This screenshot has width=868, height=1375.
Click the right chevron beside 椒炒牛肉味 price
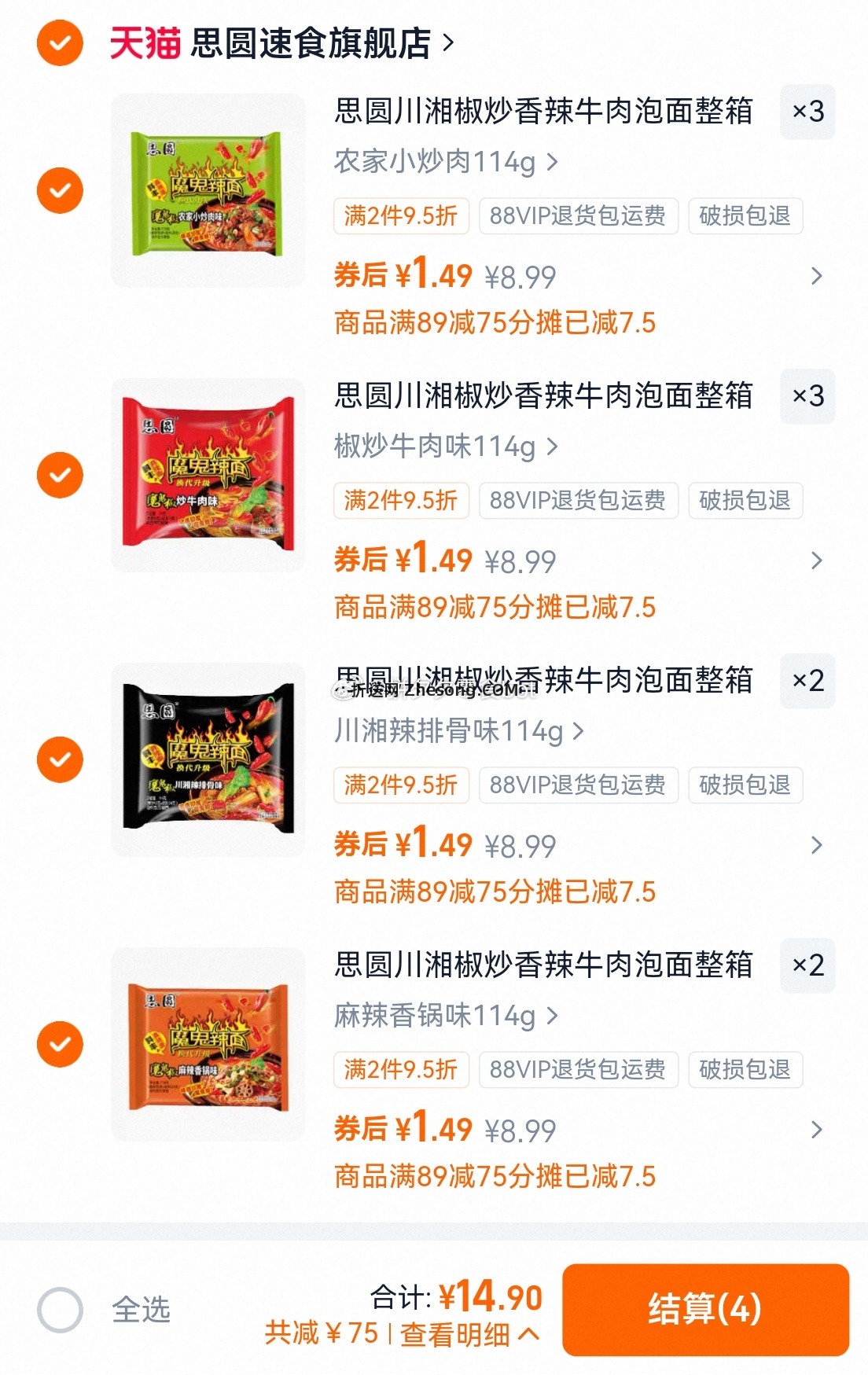(x=815, y=561)
